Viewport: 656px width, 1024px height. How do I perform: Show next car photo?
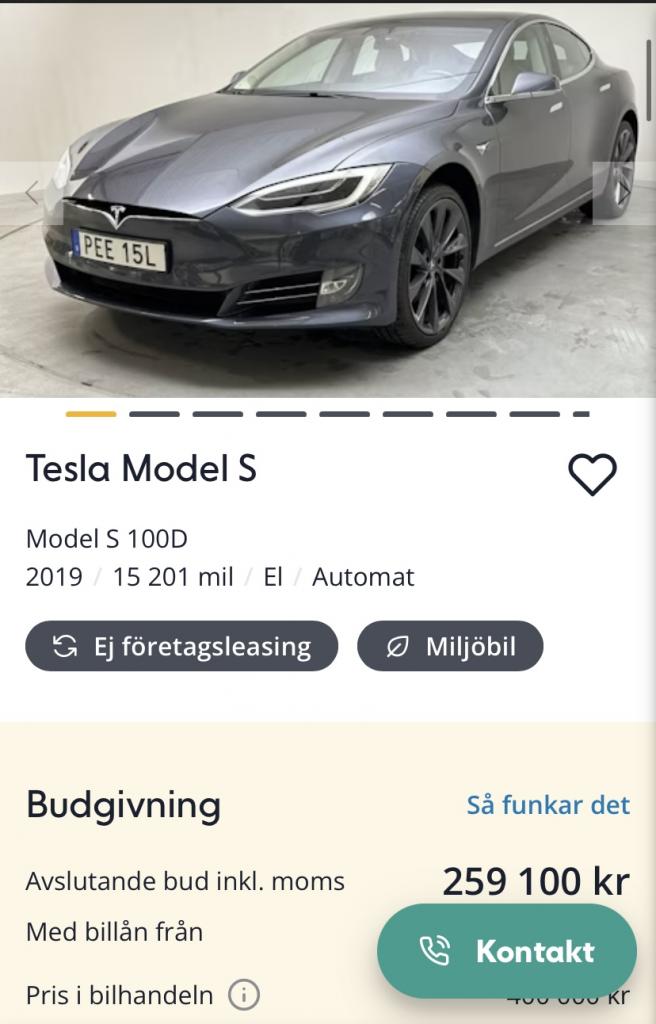[625, 192]
